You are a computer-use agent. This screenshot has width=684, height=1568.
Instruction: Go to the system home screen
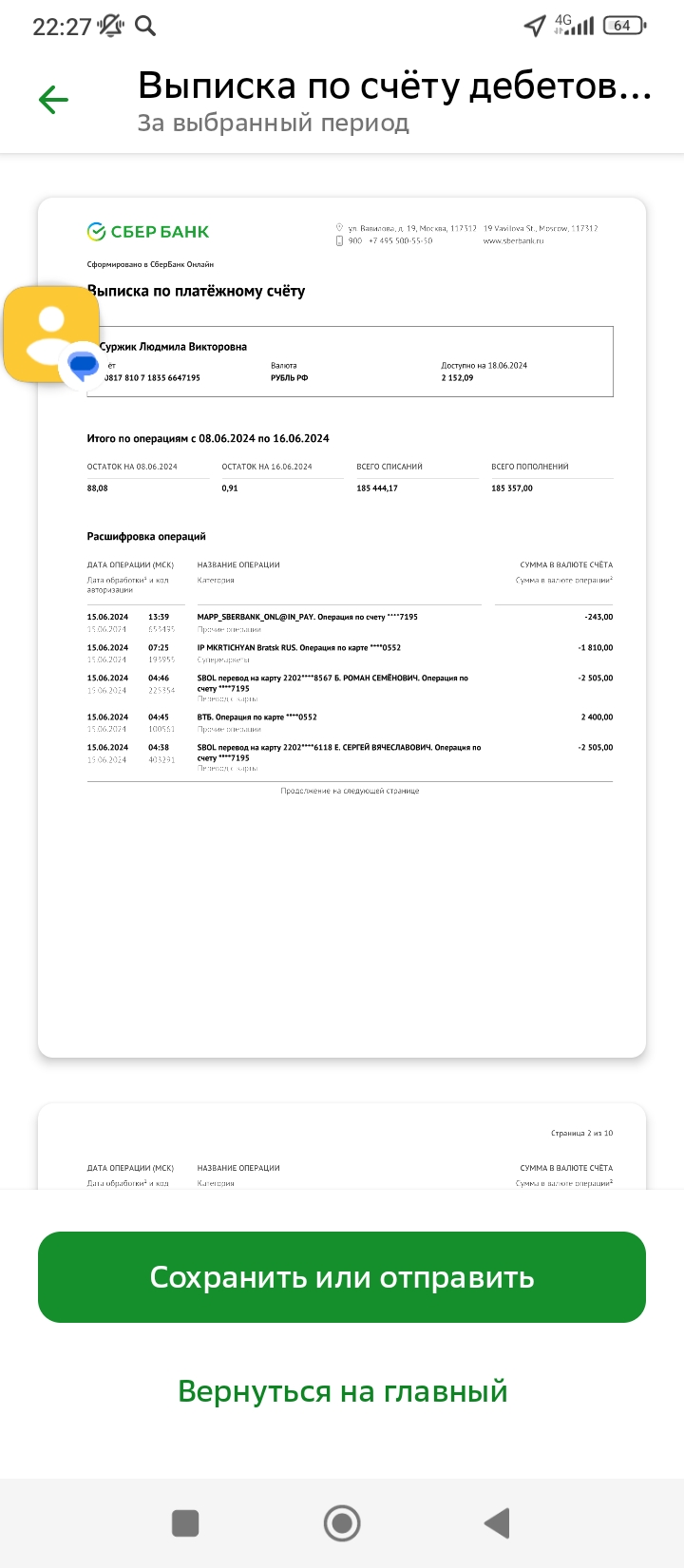point(342,1522)
